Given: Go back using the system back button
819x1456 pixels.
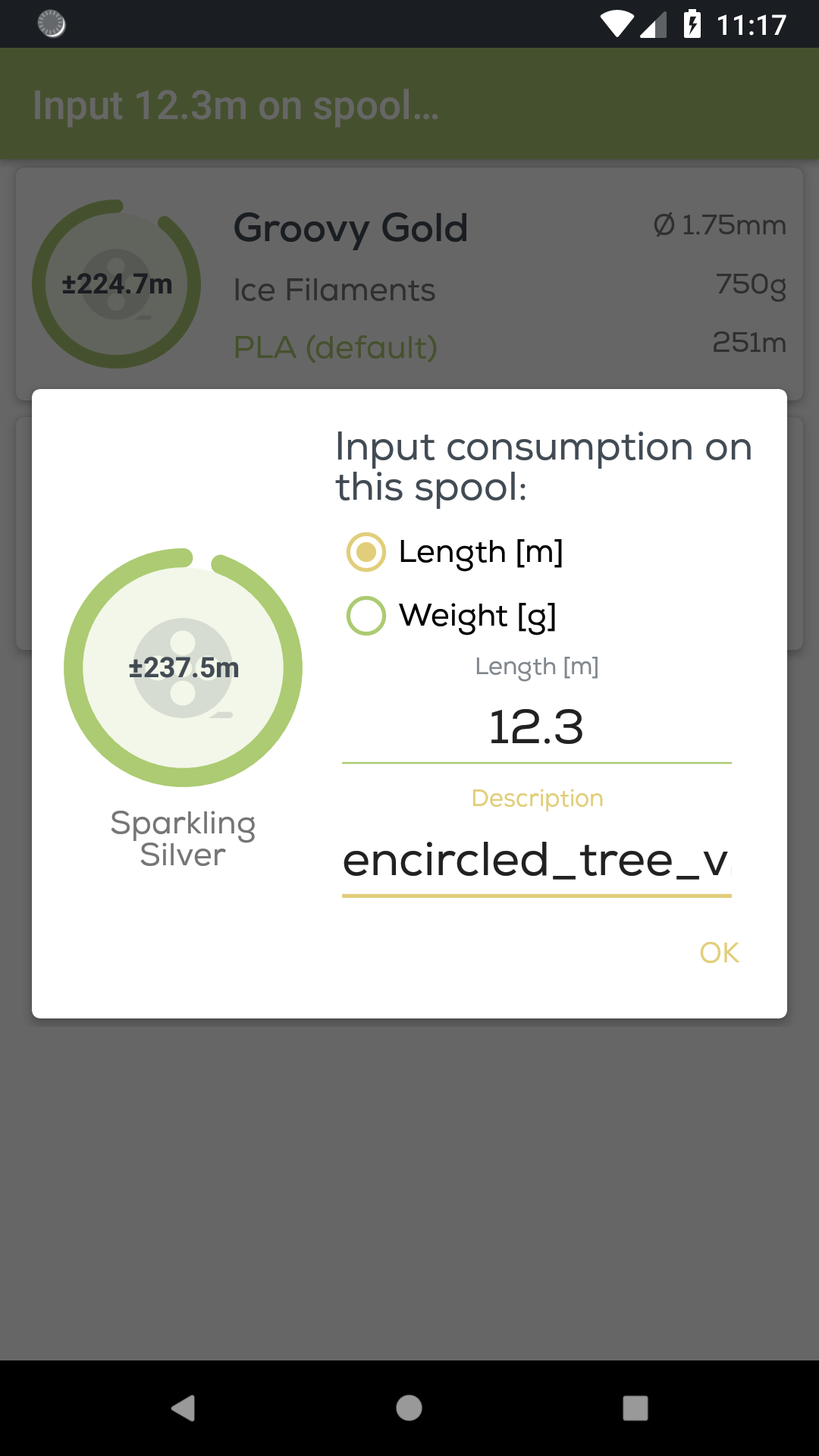Looking at the screenshot, I should [184, 1408].
